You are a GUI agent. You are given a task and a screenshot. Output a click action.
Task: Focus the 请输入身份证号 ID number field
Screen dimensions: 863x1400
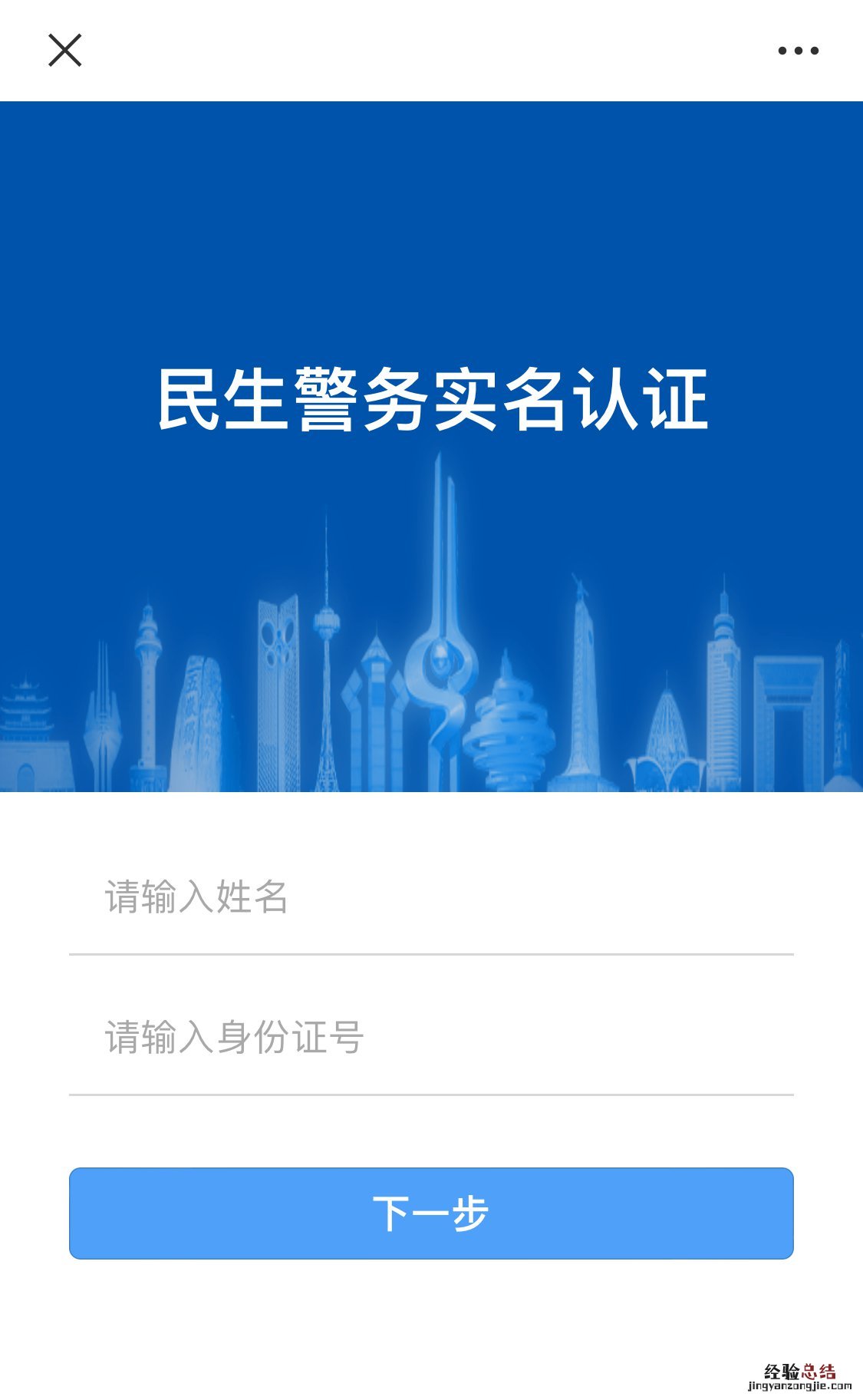point(430,1037)
